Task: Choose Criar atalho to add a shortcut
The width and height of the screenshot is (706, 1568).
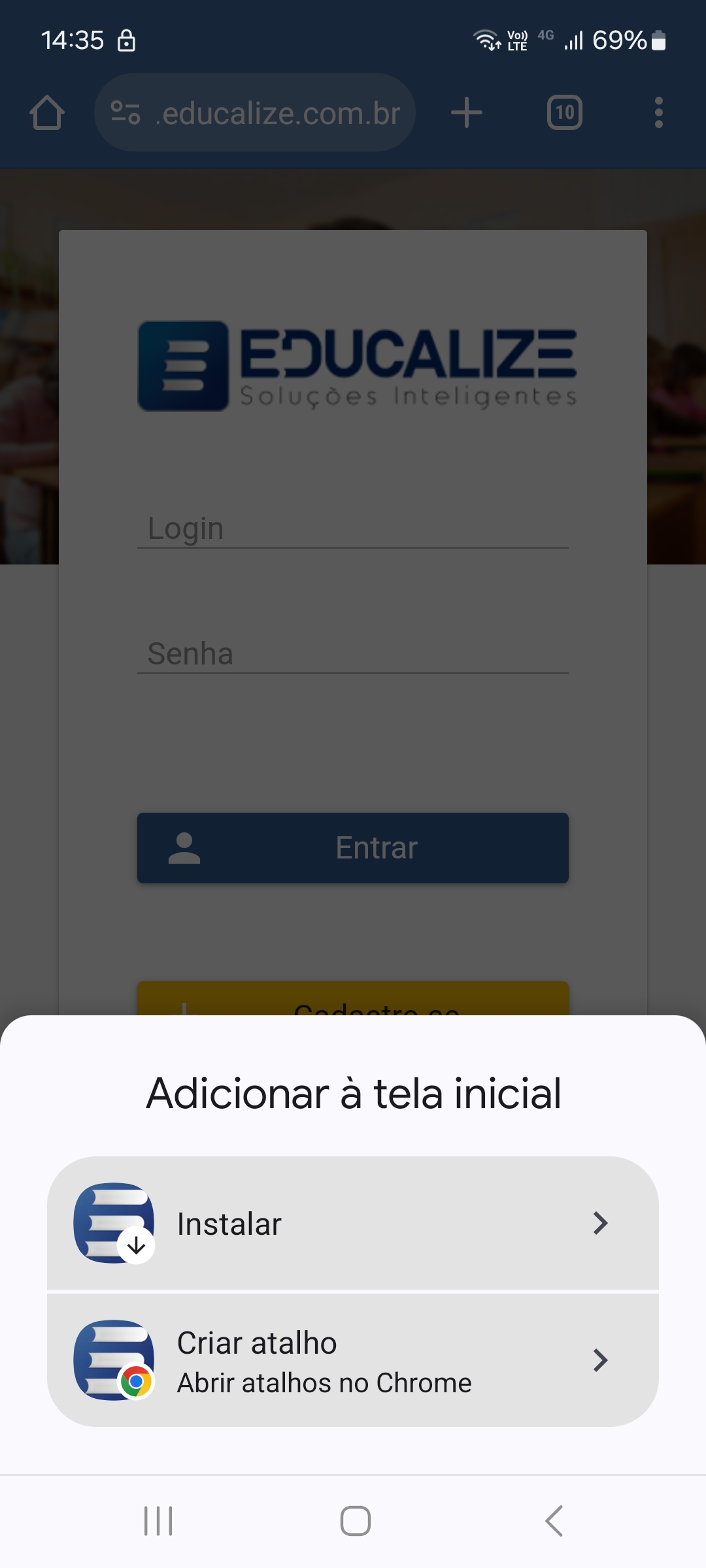Action: coord(353,1360)
